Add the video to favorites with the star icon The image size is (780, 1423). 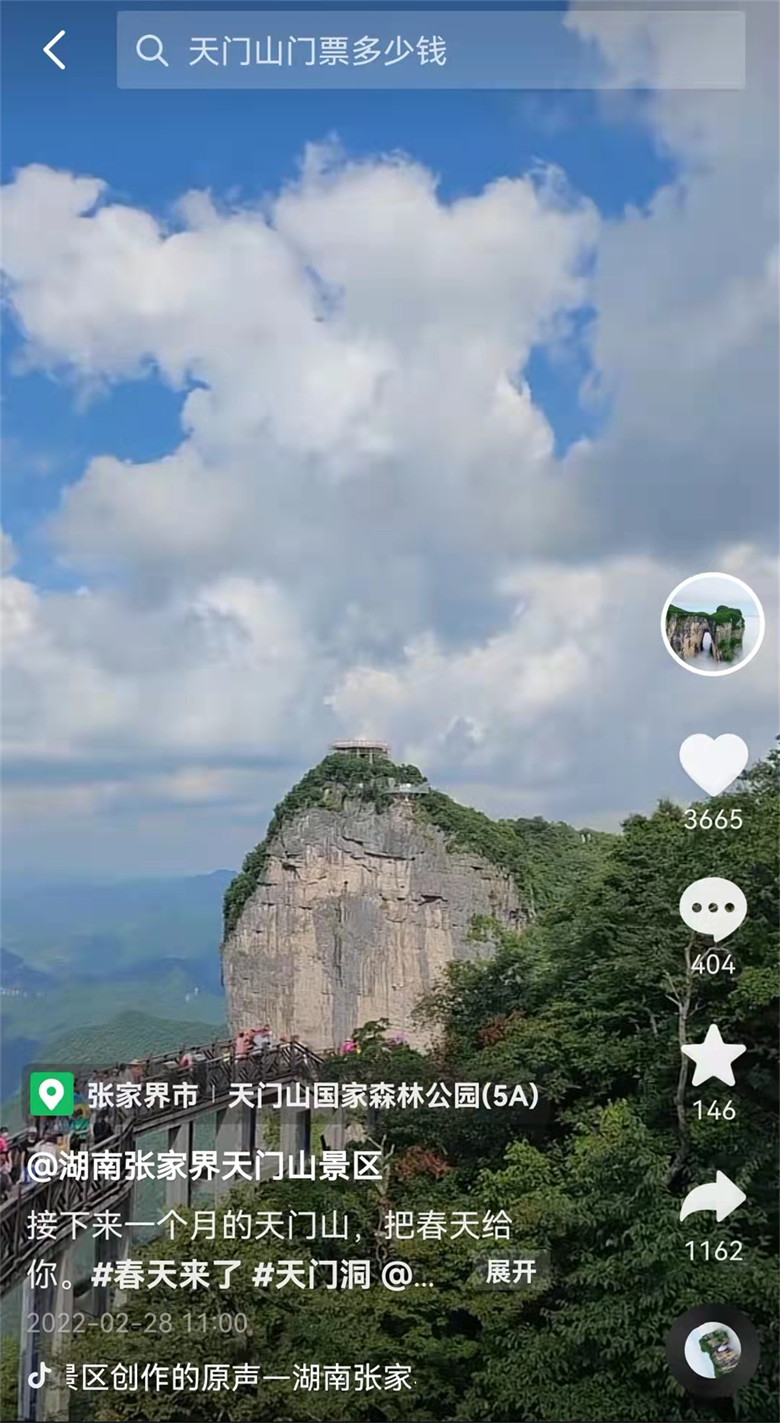[713, 1056]
